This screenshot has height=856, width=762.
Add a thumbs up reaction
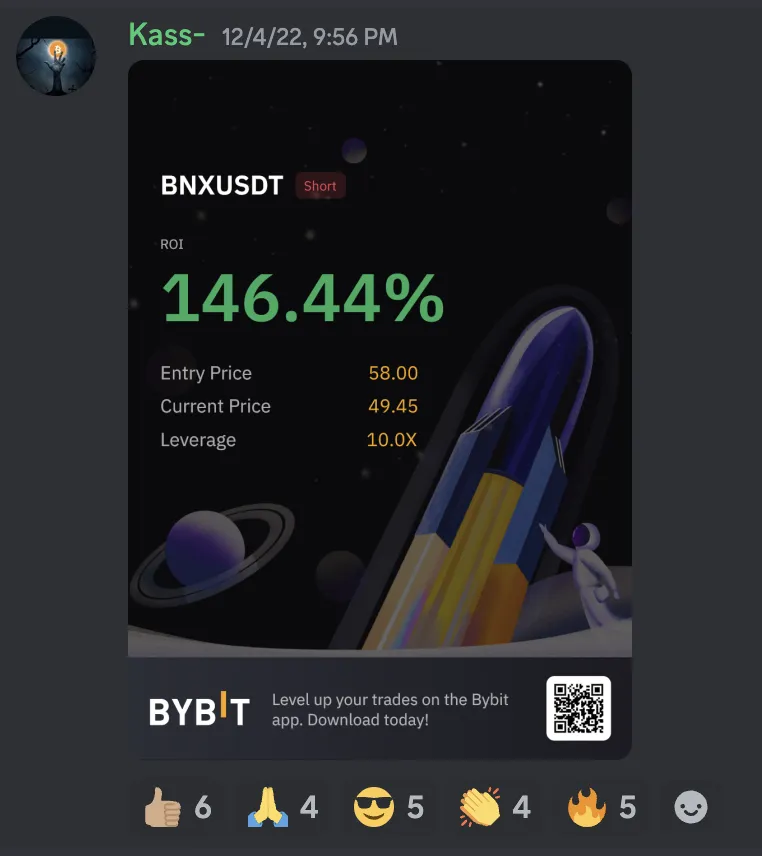tap(180, 807)
